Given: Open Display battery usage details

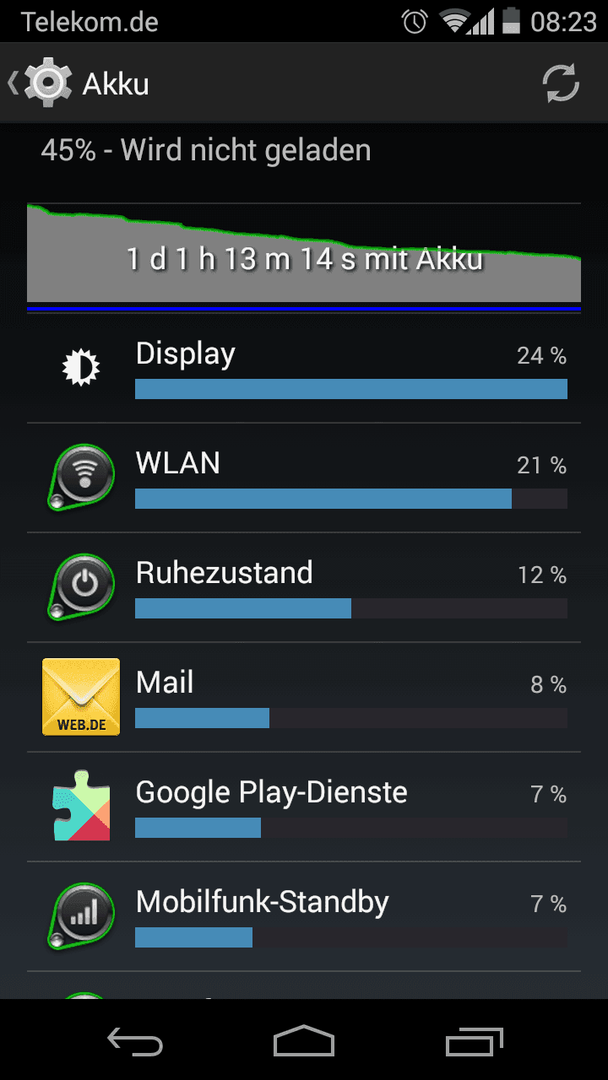Looking at the screenshot, I should click(x=303, y=369).
